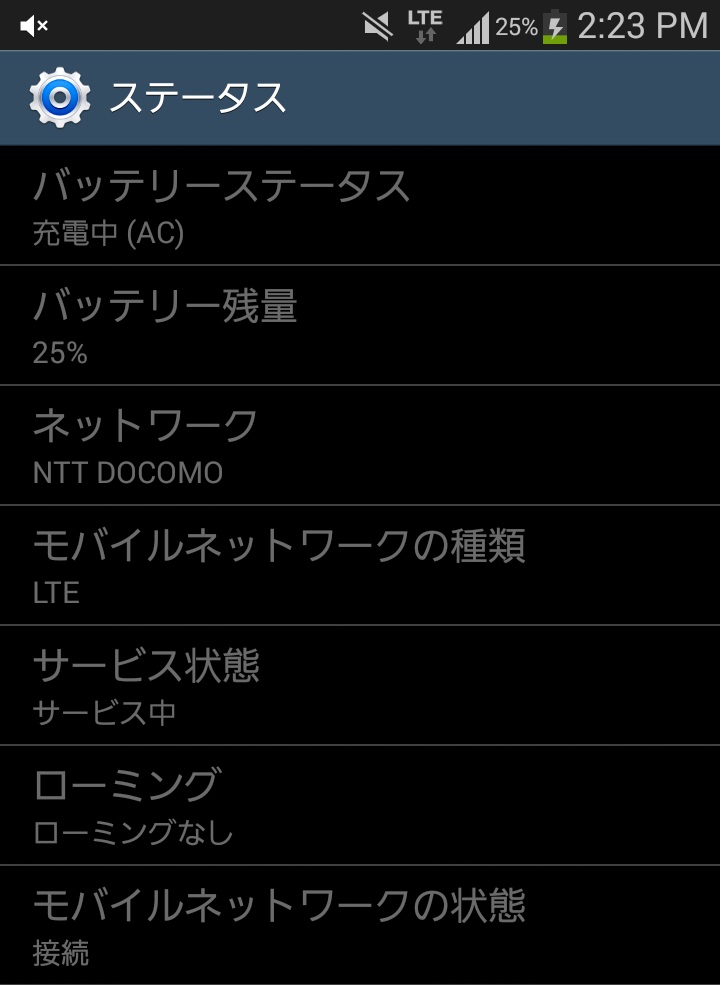Tap the settings gear to go back

(59, 98)
